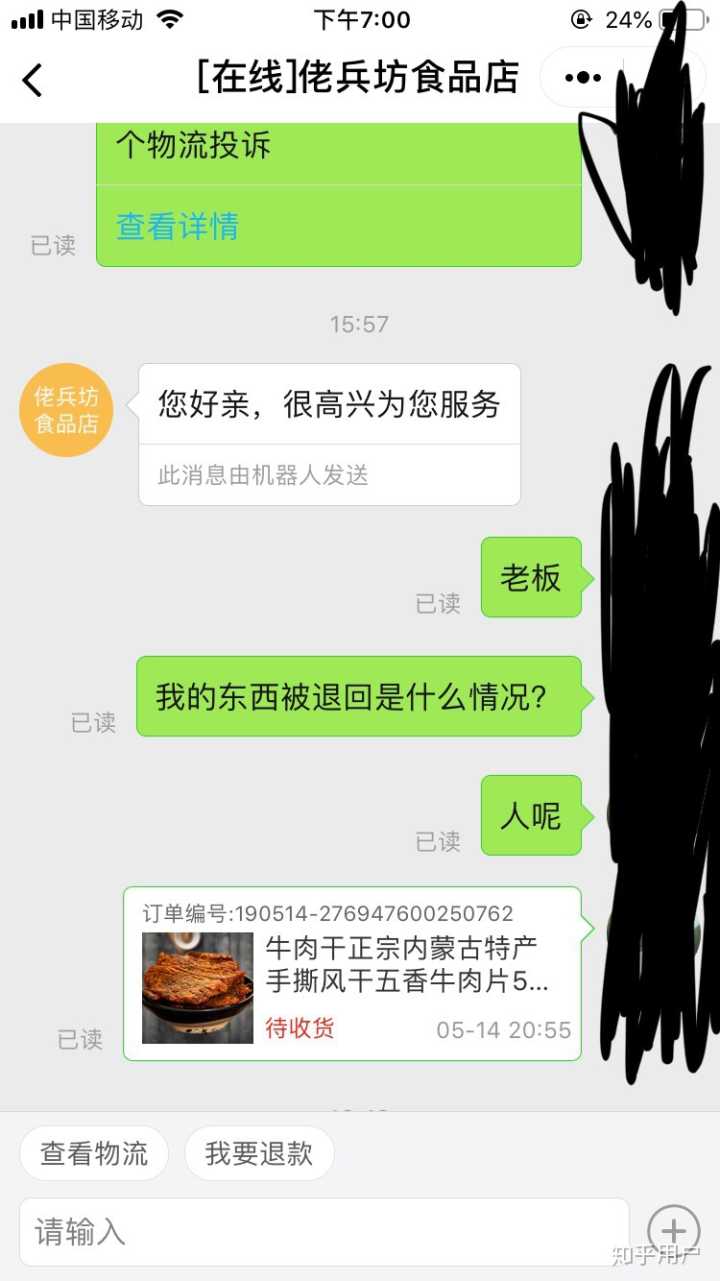Viewport: 720px width, 1281px height.
Task: Tap the 查看物流 chip
Action: 94,1154
